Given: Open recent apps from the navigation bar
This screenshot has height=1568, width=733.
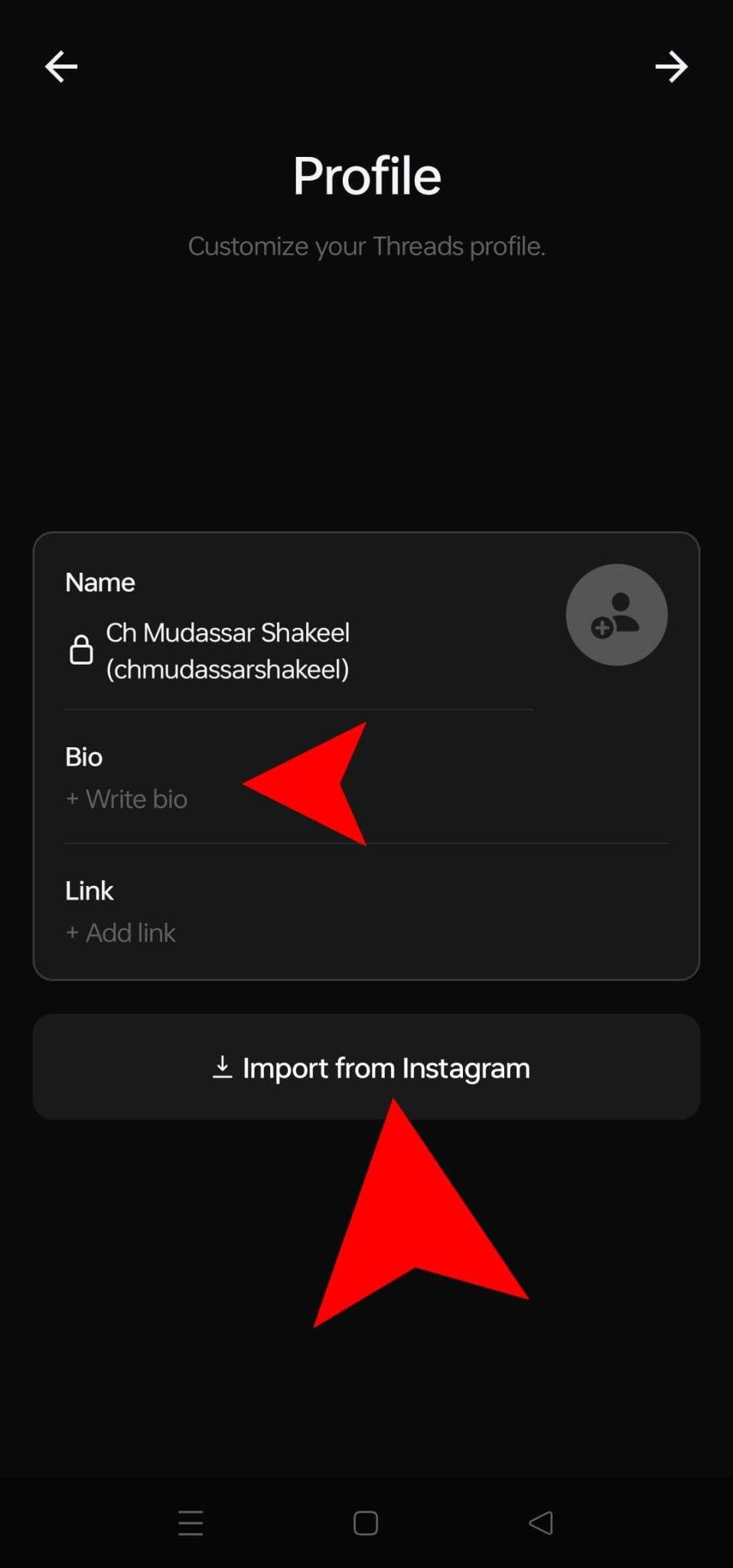Looking at the screenshot, I should (x=191, y=1524).
